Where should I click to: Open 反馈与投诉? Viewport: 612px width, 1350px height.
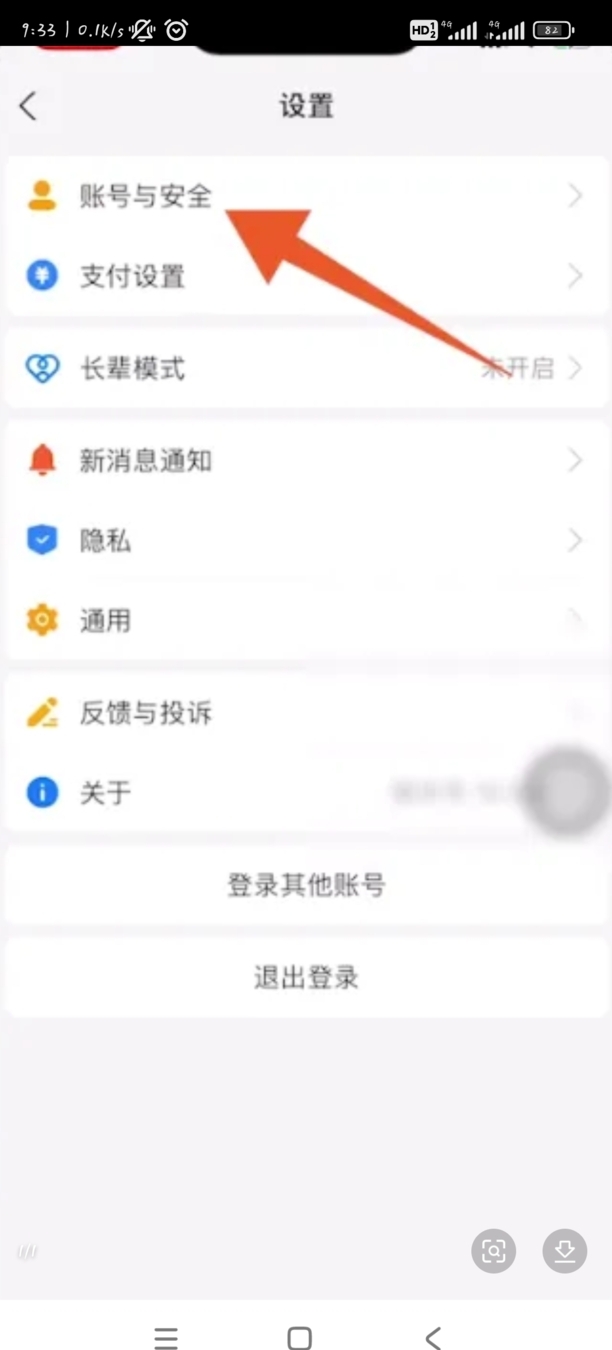pyautogui.click(x=306, y=712)
